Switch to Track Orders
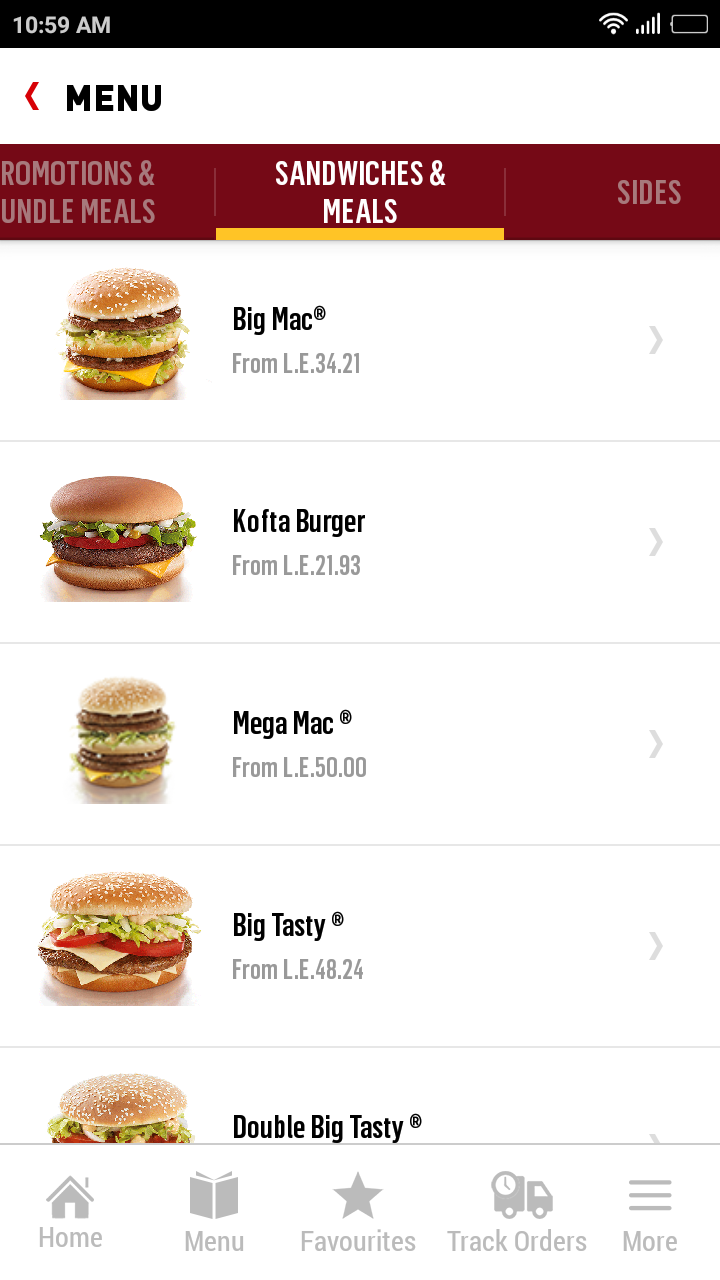This screenshot has height=1280, width=720. (x=517, y=1213)
